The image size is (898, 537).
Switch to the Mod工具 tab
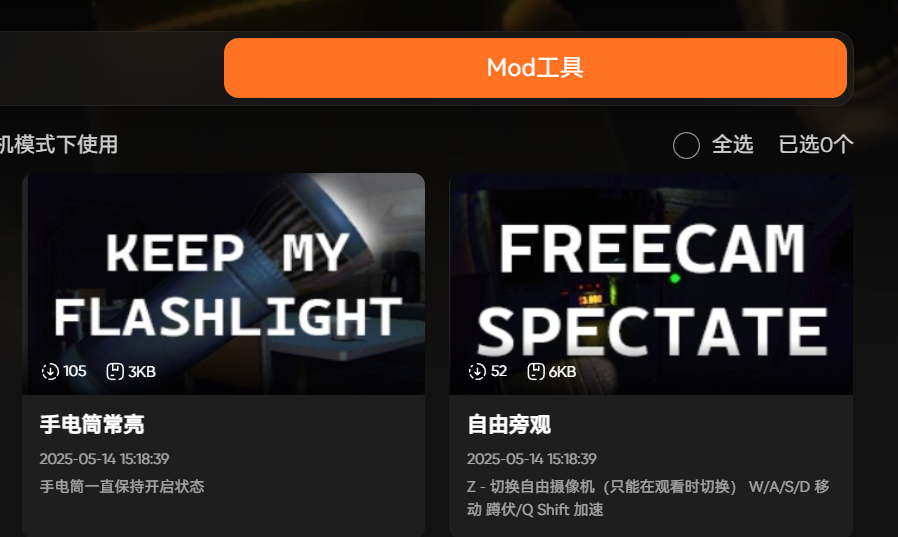(535, 68)
